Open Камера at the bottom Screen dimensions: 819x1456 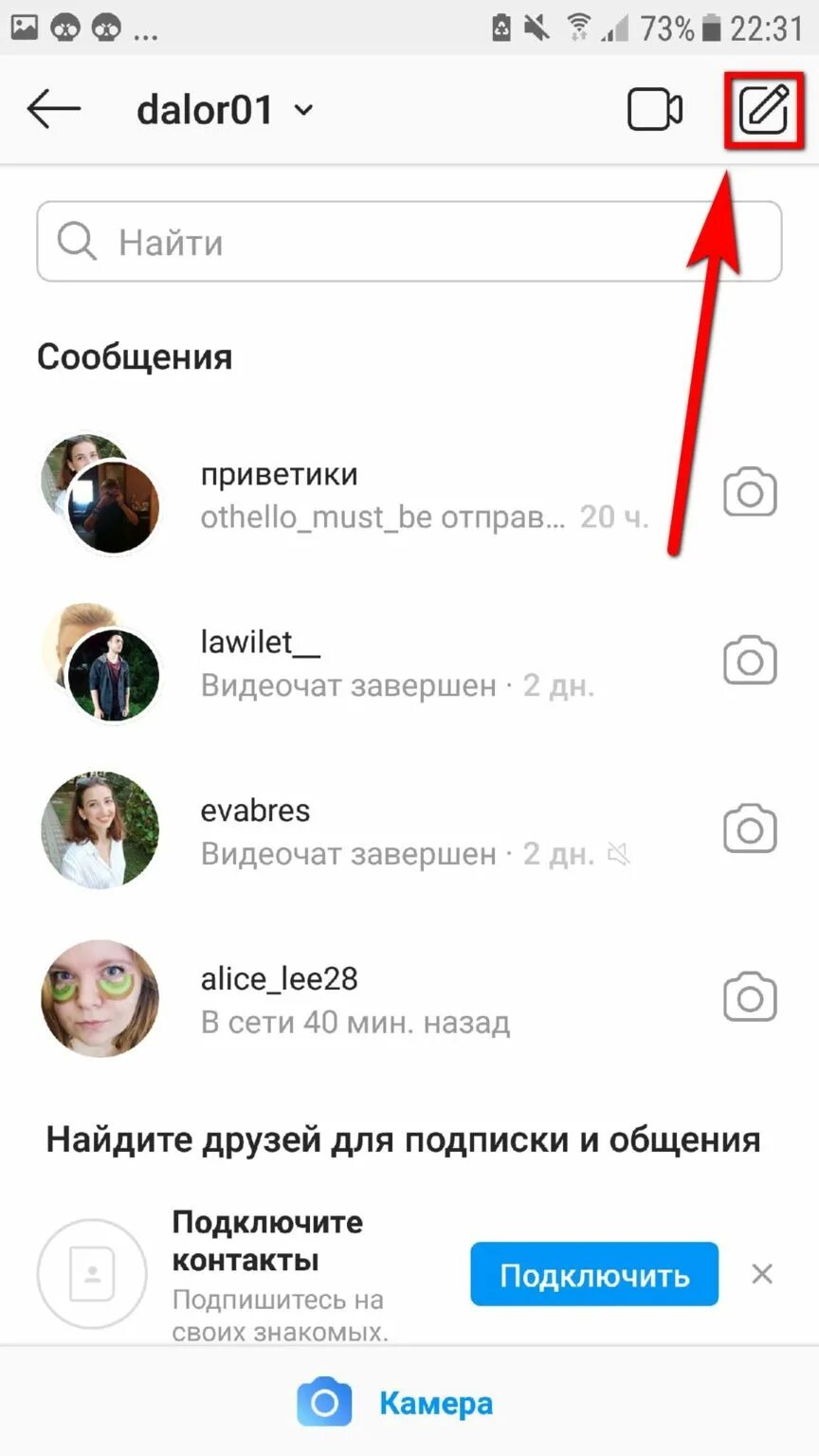point(398,1403)
